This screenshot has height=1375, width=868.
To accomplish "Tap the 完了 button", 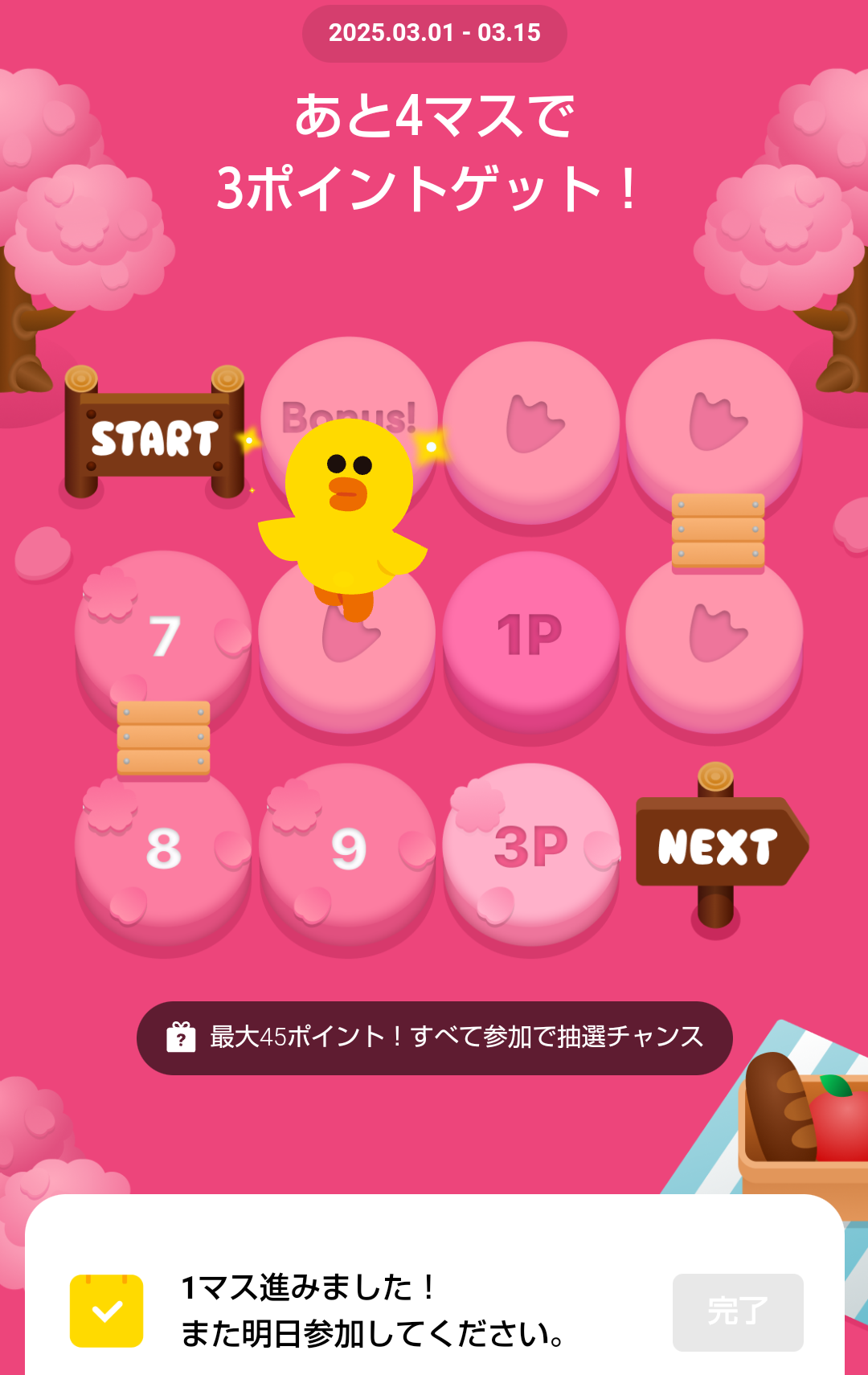I will (737, 1312).
